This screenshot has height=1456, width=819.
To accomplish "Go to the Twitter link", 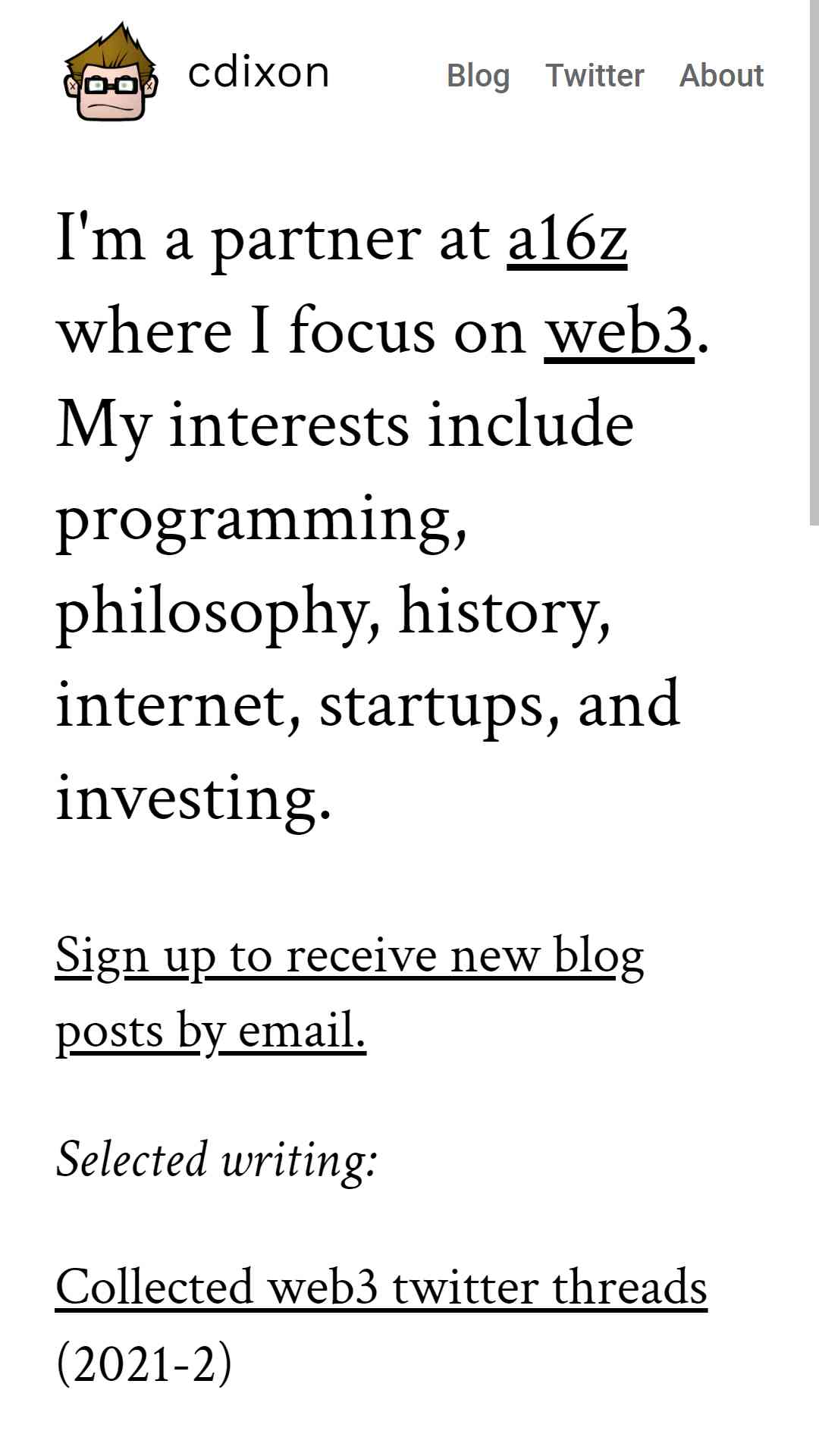I will coord(595,76).
